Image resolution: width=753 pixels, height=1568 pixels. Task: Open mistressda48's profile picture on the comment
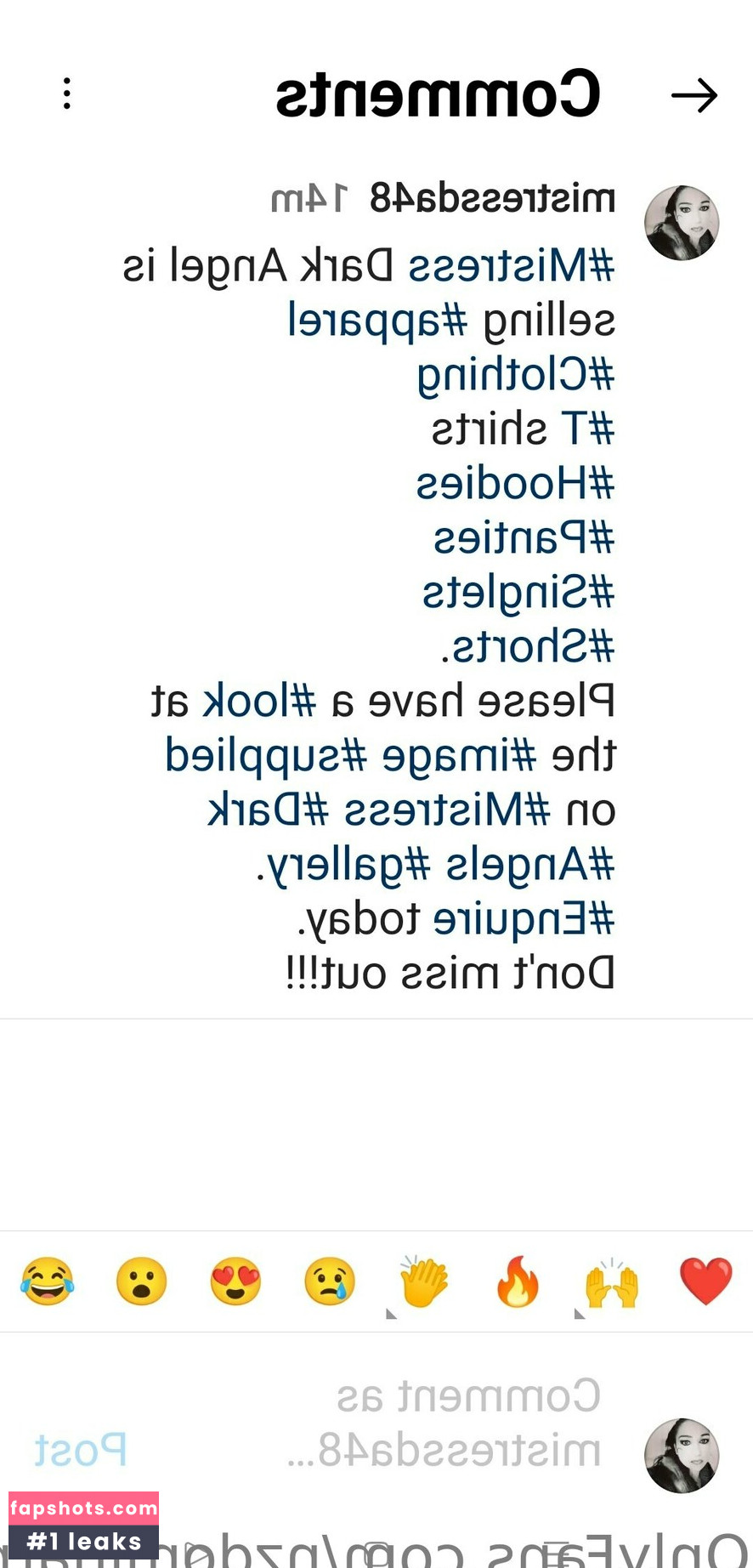pos(682,223)
